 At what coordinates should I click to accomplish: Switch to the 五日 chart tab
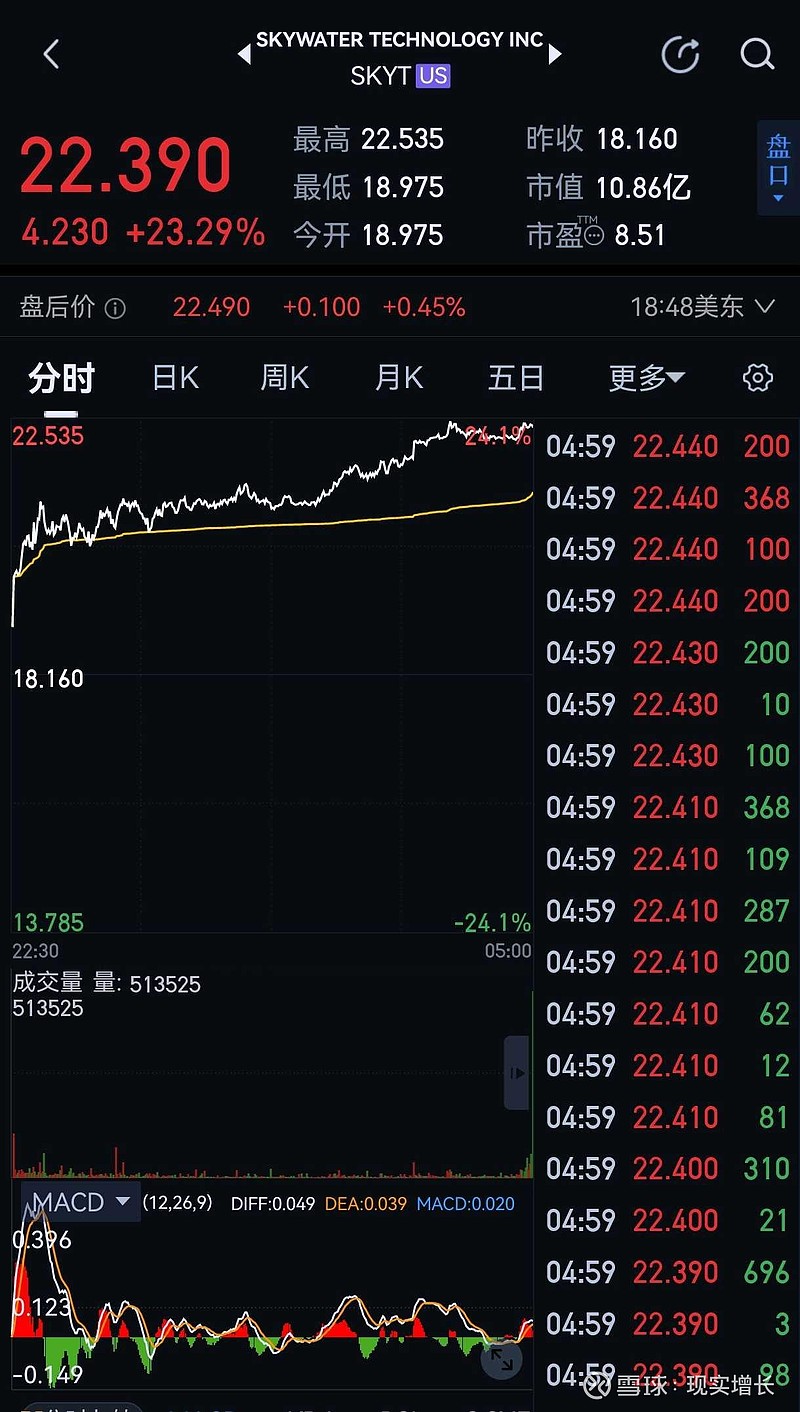(x=516, y=378)
